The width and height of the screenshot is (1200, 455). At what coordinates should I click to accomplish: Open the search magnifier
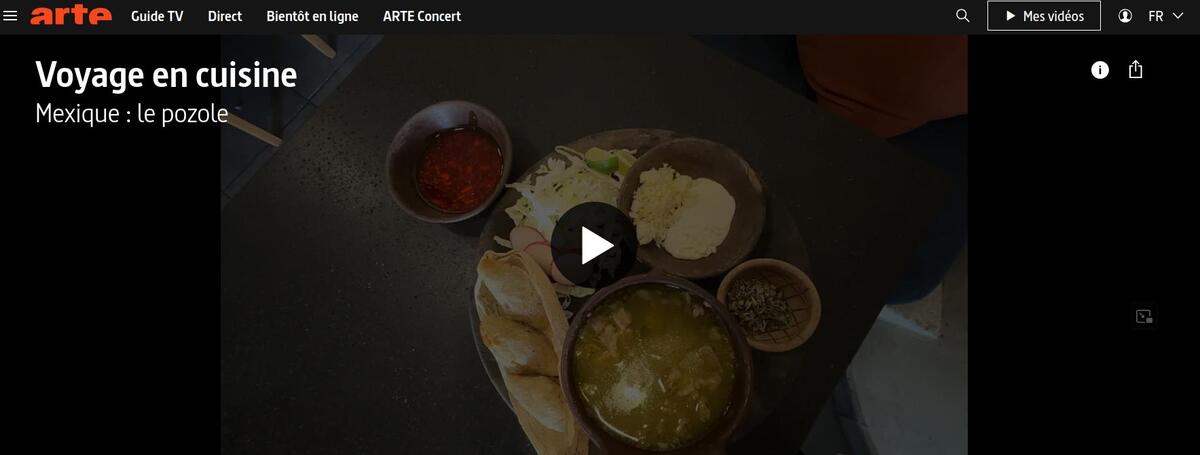963,16
